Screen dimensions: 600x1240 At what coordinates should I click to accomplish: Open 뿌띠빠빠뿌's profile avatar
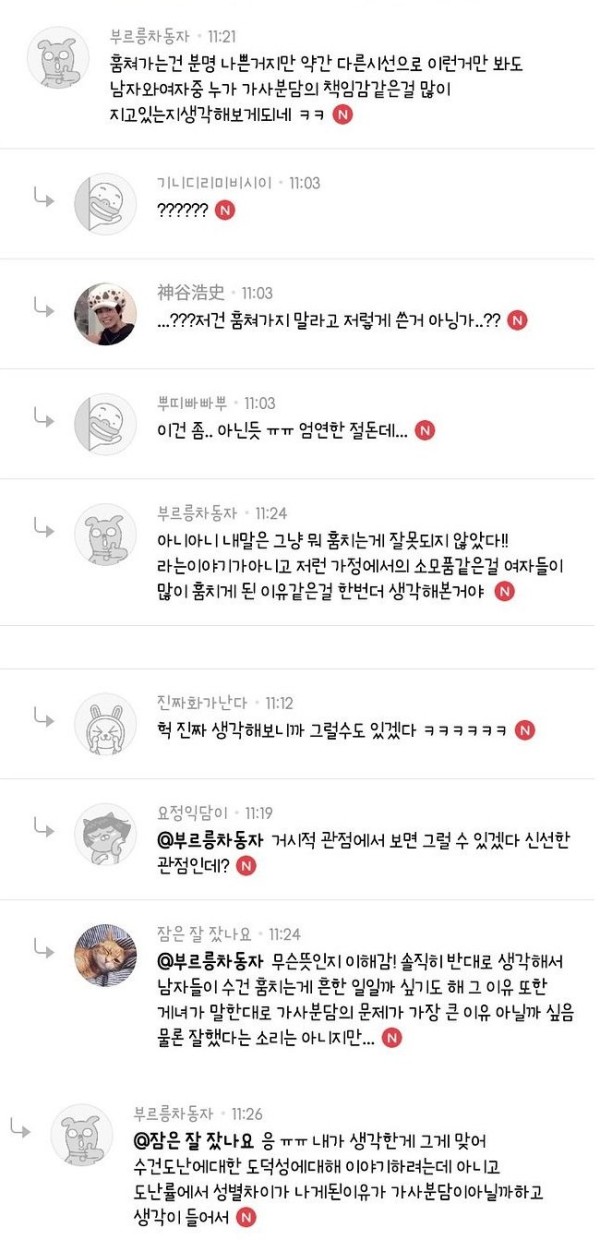[x=106, y=424]
